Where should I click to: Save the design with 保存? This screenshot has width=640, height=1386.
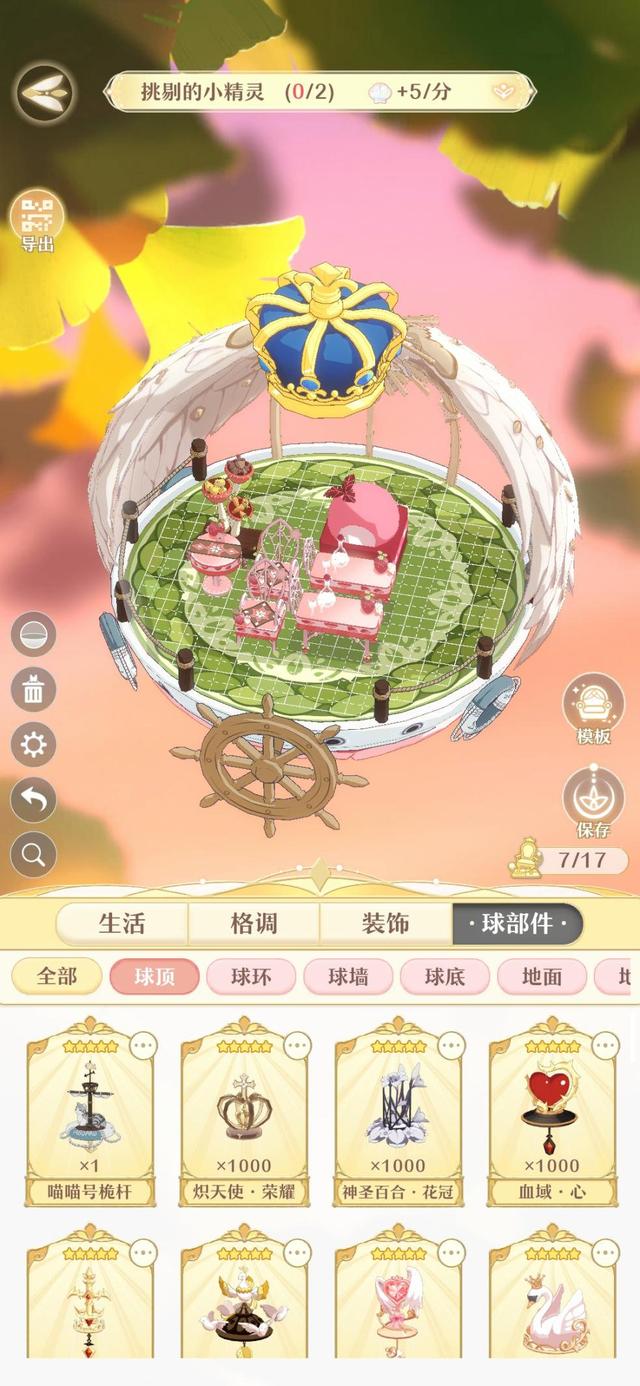[x=593, y=800]
